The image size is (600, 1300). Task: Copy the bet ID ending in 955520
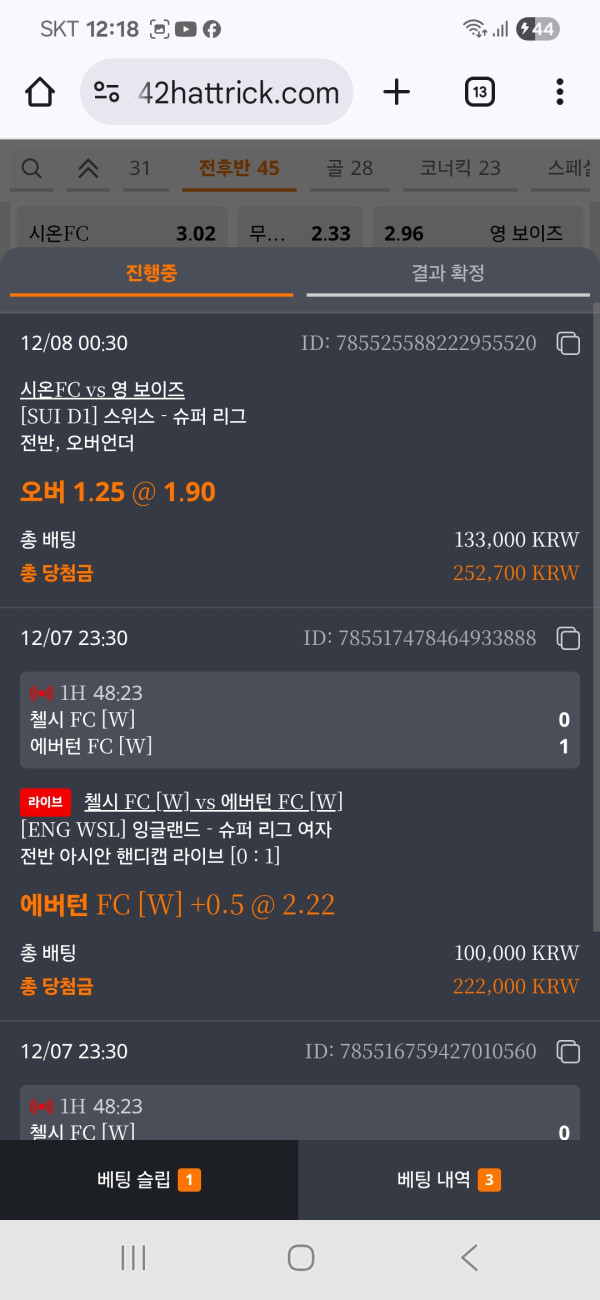click(x=568, y=344)
